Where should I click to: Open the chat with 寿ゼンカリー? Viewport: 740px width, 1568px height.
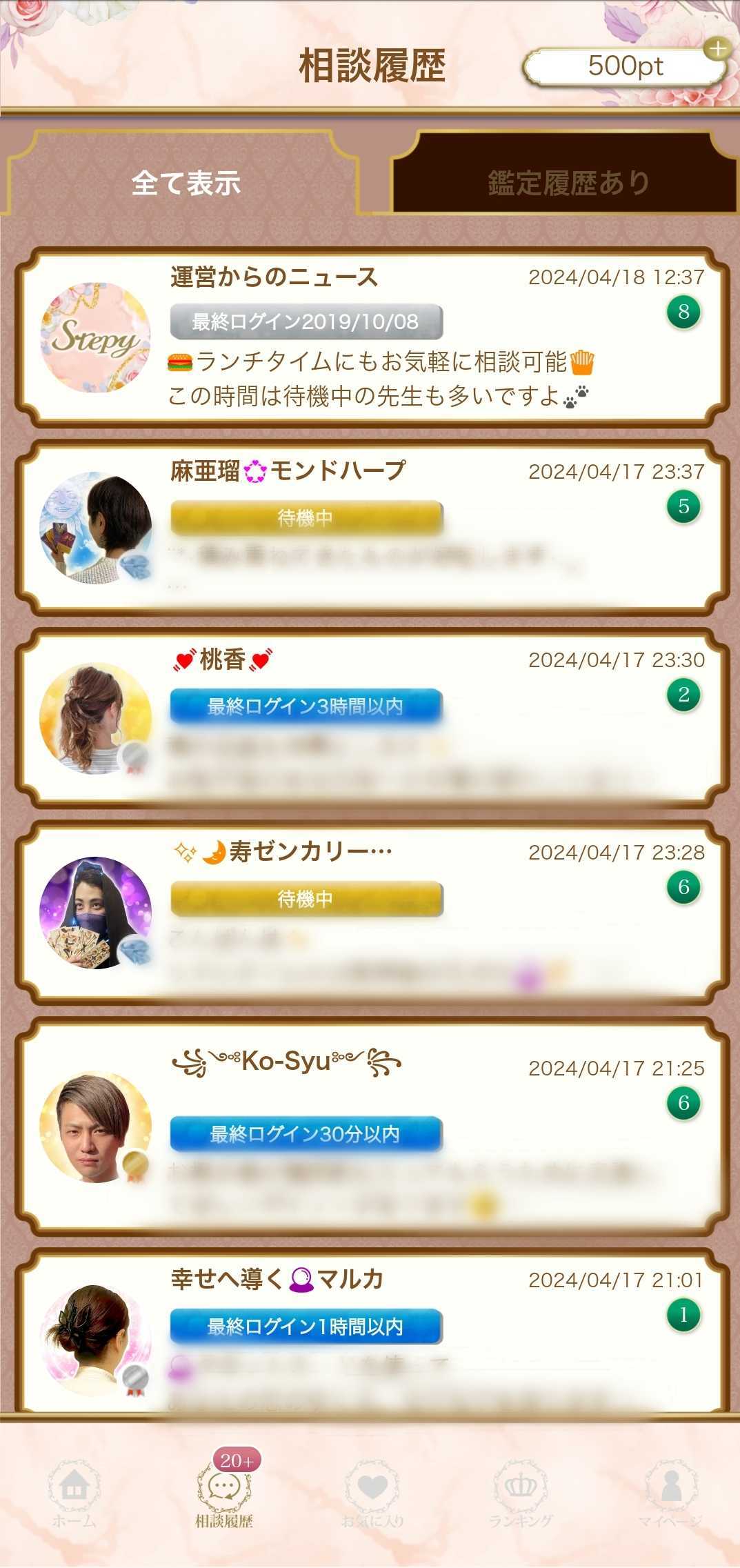(372, 911)
